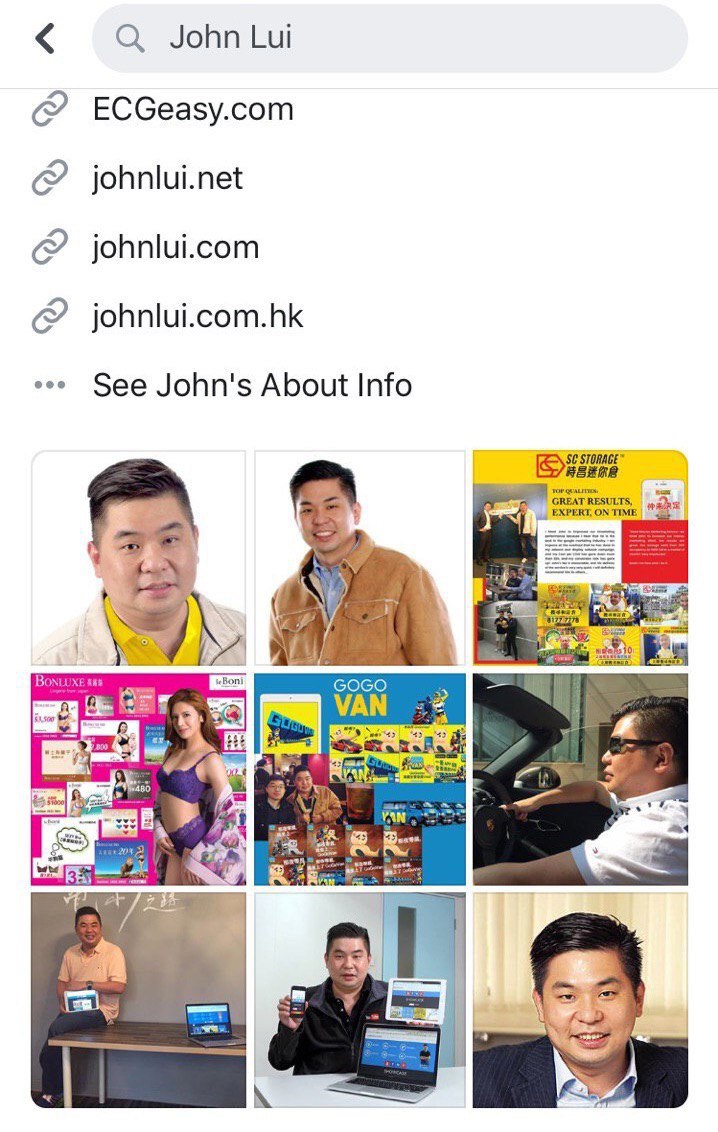Tap the John Lui search field

tap(390, 39)
